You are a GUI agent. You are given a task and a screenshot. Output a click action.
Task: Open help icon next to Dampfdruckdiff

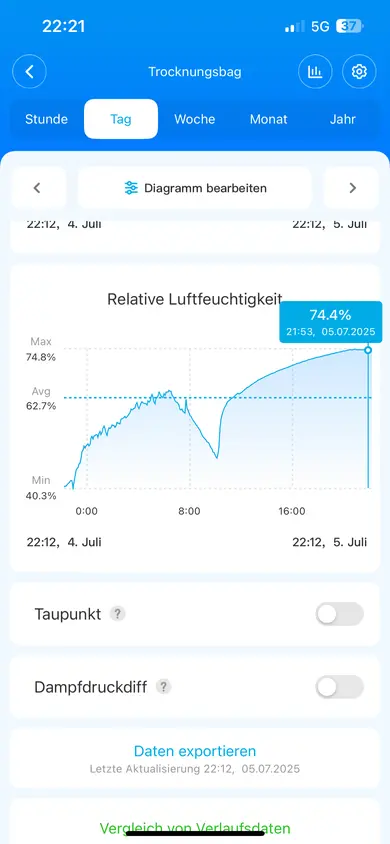(164, 687)
